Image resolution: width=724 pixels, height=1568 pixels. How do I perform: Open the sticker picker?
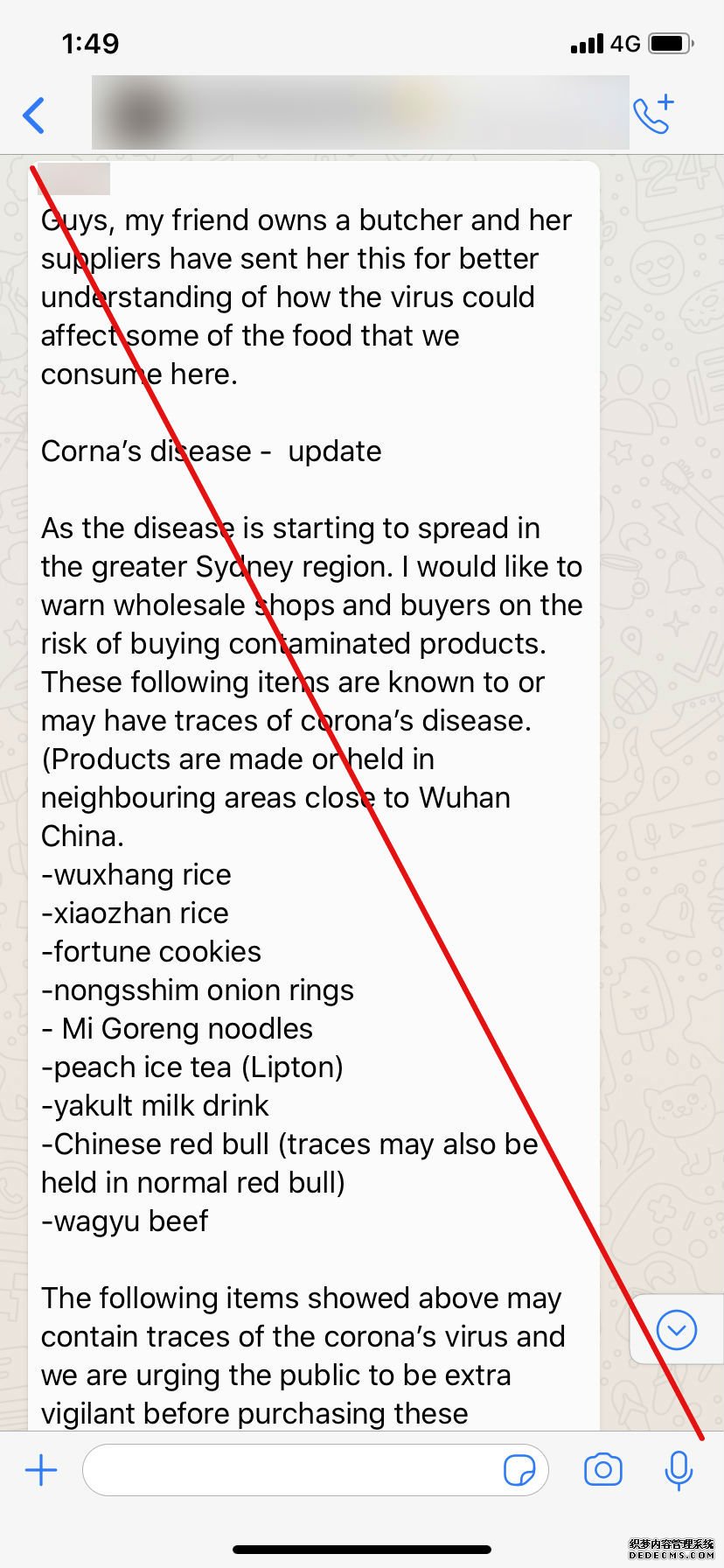(x=519, y=1470)
